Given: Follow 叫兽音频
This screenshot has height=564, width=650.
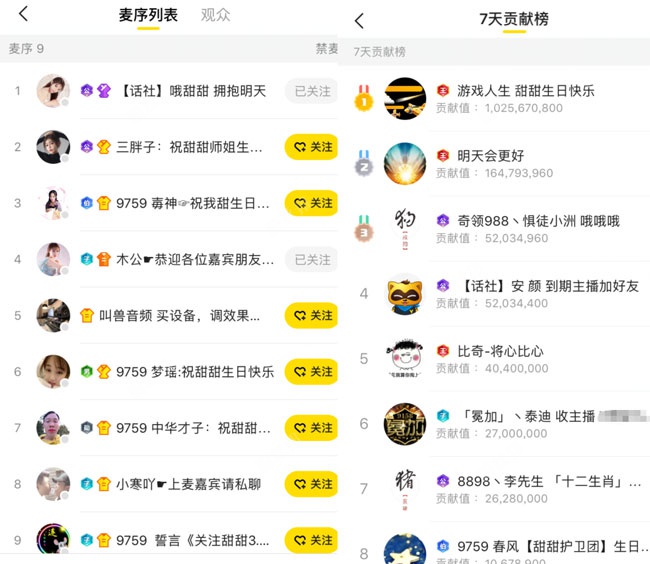Looking at the screenshot, I should (x=311, y=315).
